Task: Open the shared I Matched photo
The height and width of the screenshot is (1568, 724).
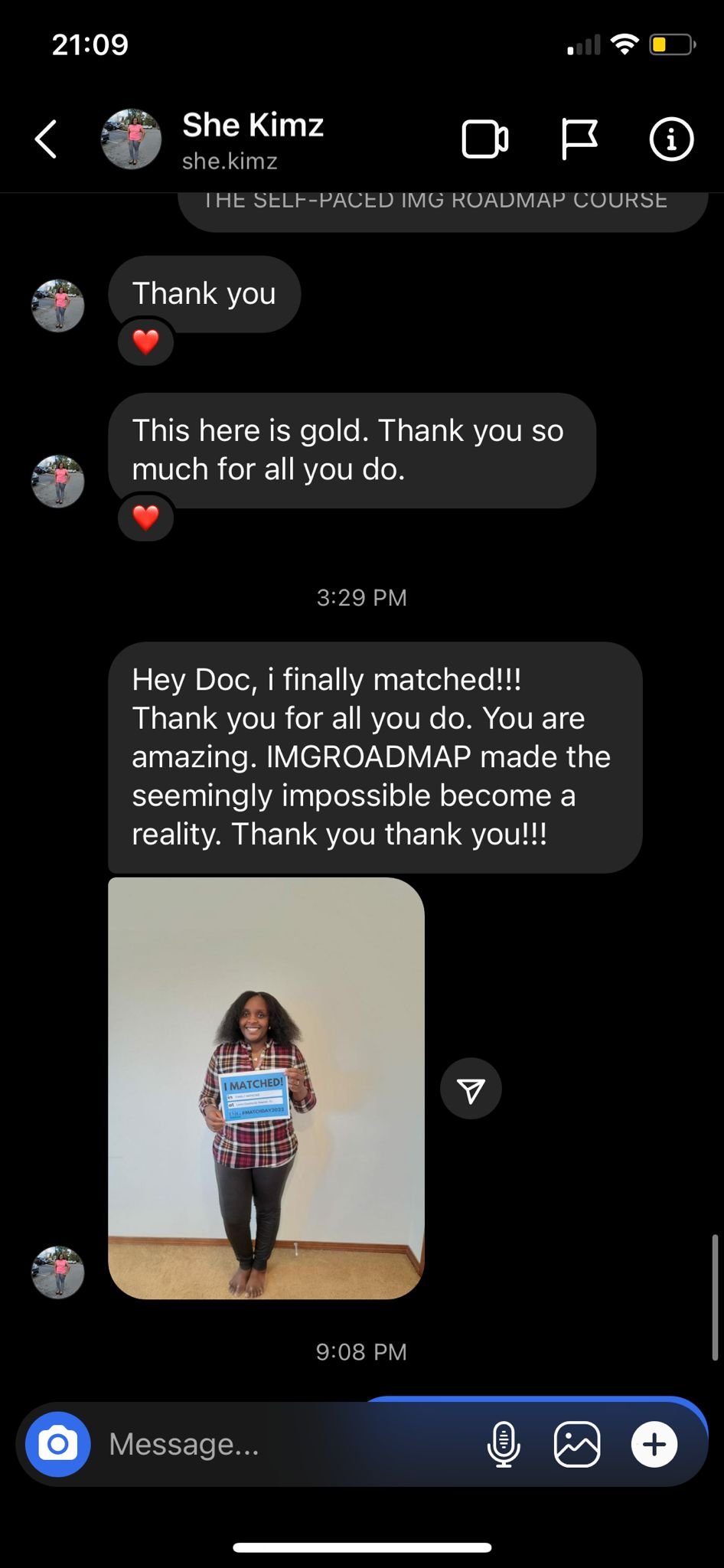Action: pyautogui.click(x=266, y=1088)
